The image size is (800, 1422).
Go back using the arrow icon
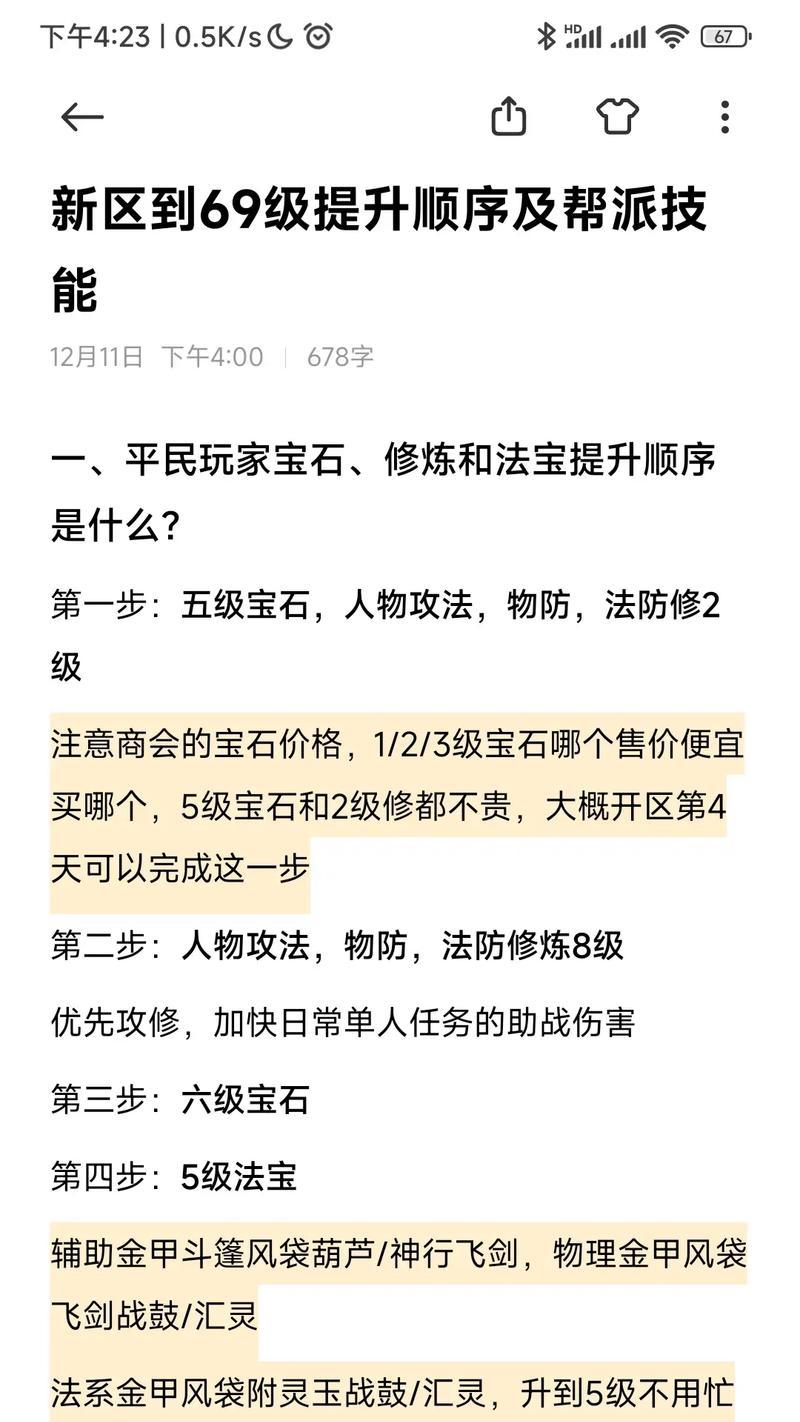click(x=82, y=118)
